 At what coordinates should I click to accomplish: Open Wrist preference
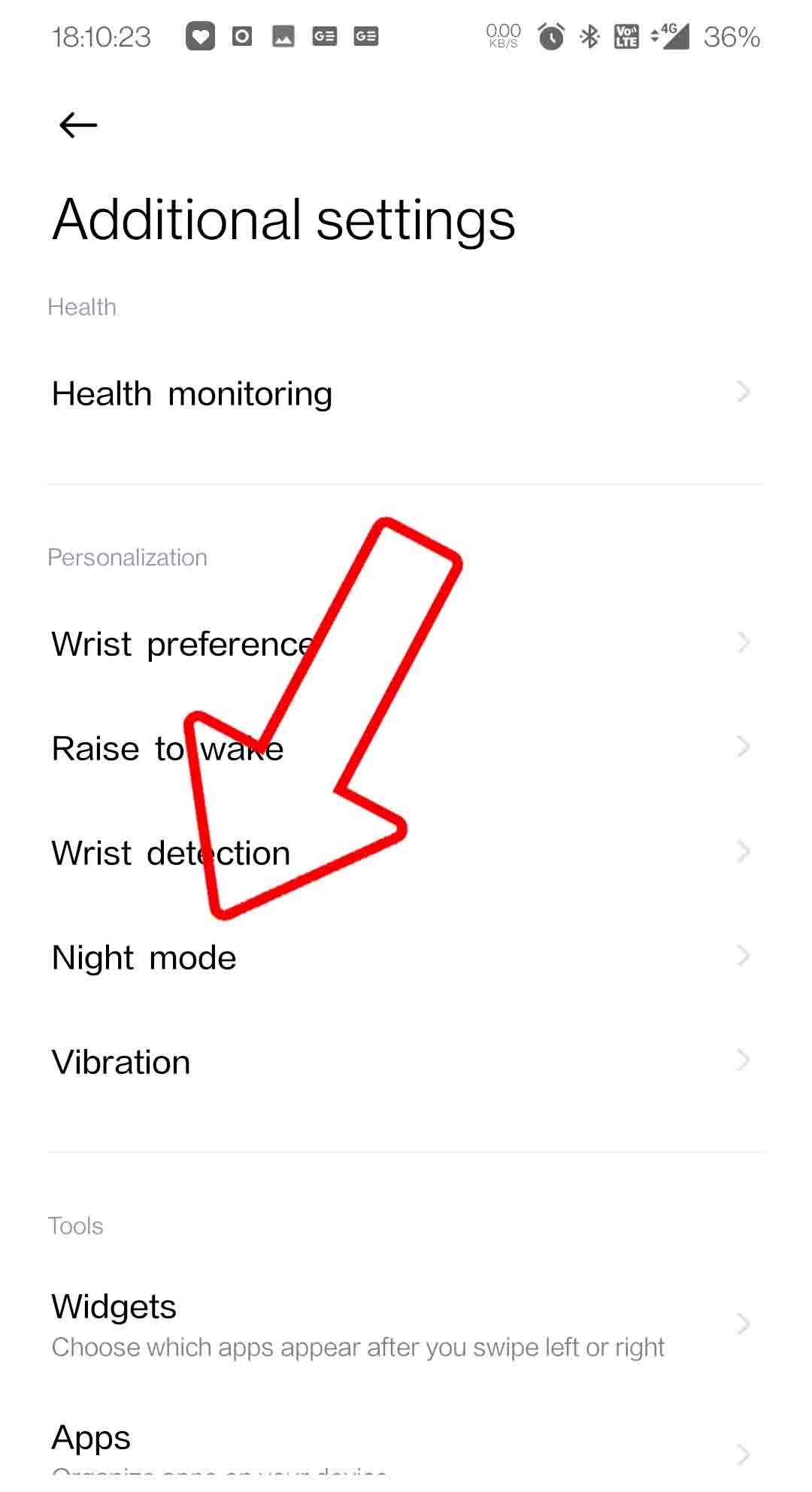[406, 644]
